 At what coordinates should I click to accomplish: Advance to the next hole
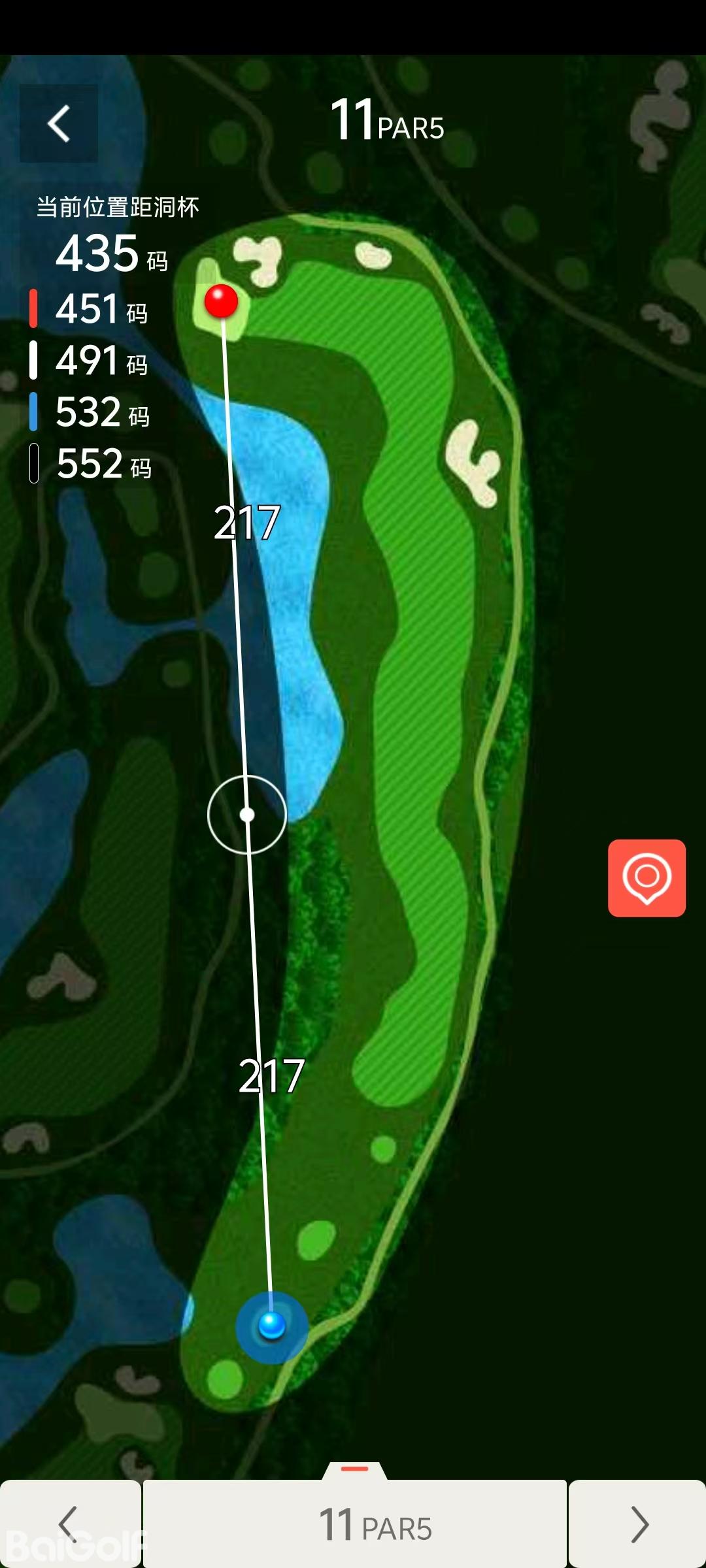pos(637,1524)
